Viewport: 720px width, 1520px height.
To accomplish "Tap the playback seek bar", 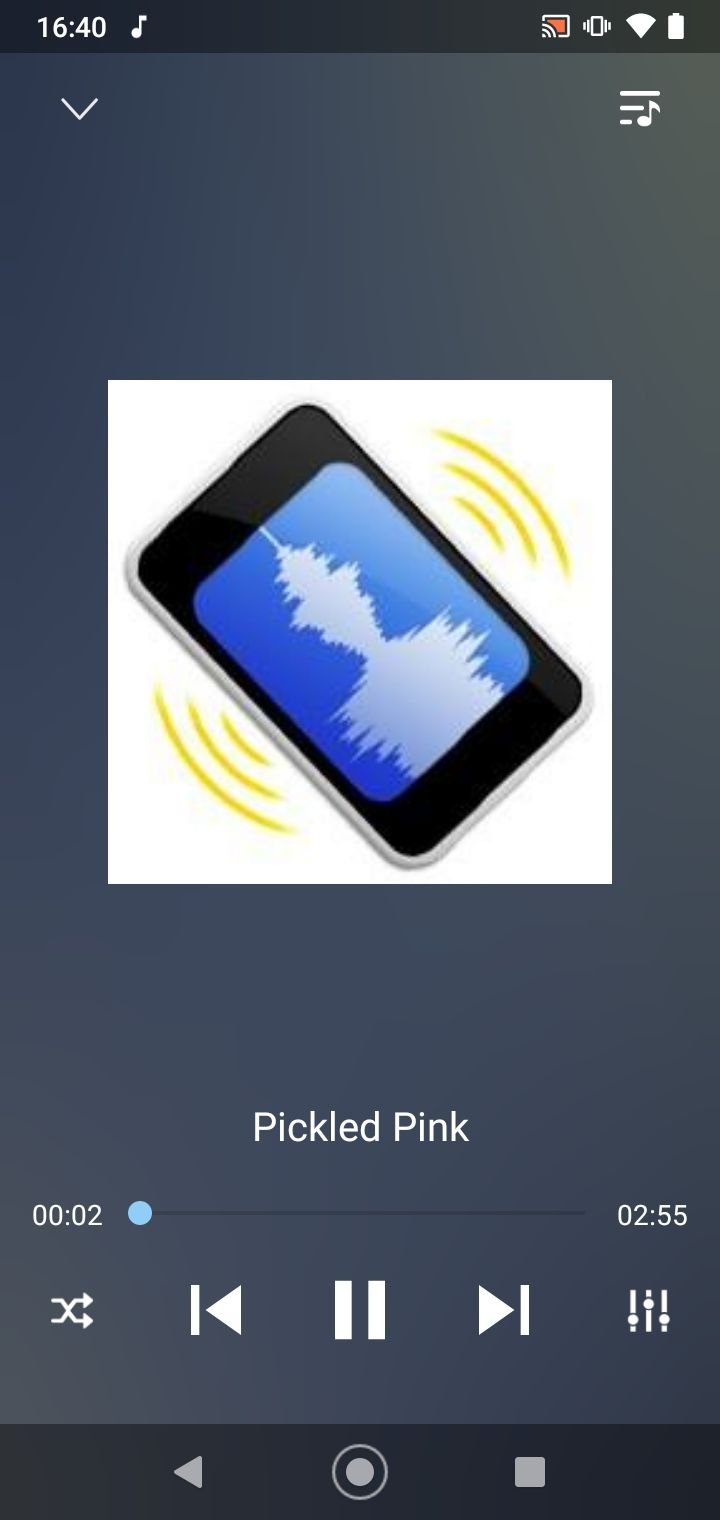I will pos(360,1214).
